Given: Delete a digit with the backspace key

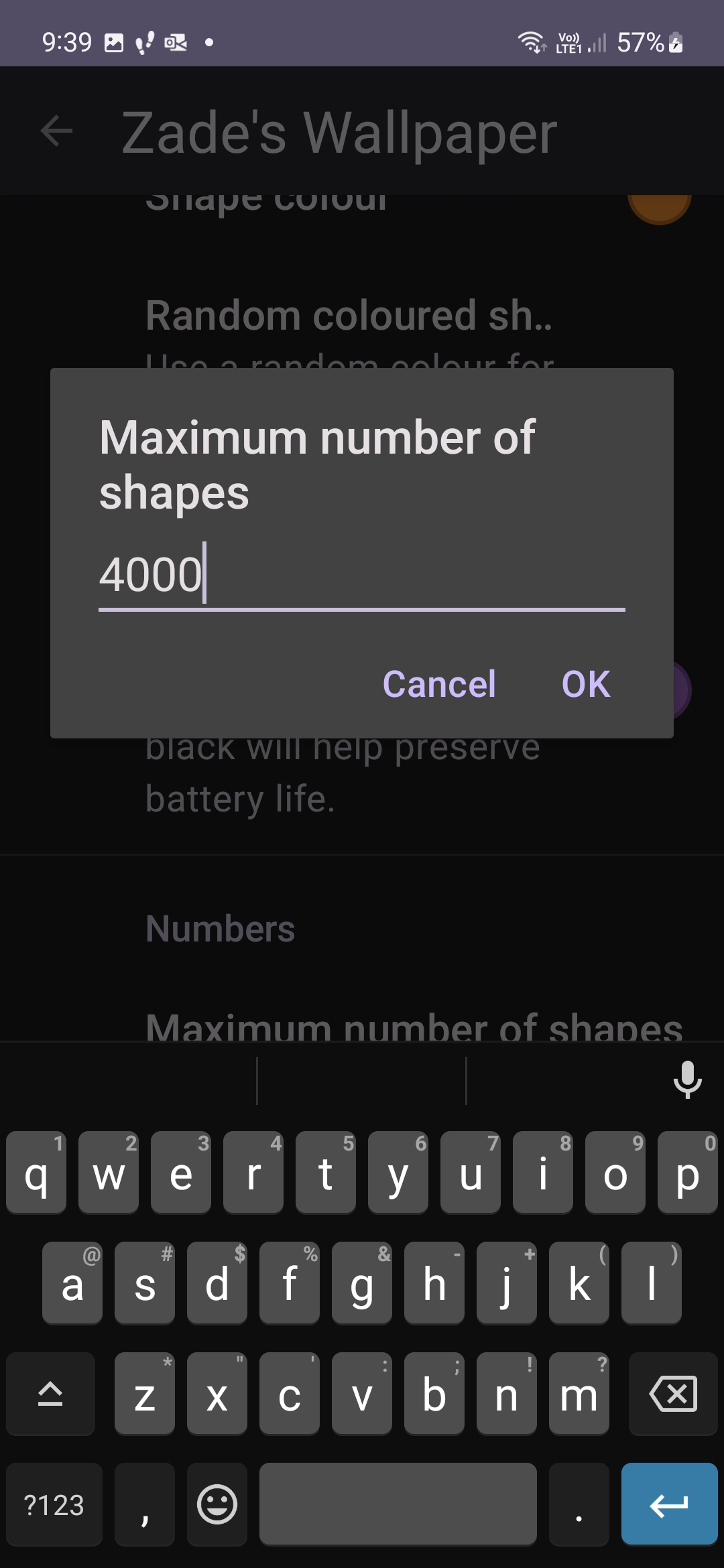Looking at the screenshot, I should click(x=673, y=1394).
